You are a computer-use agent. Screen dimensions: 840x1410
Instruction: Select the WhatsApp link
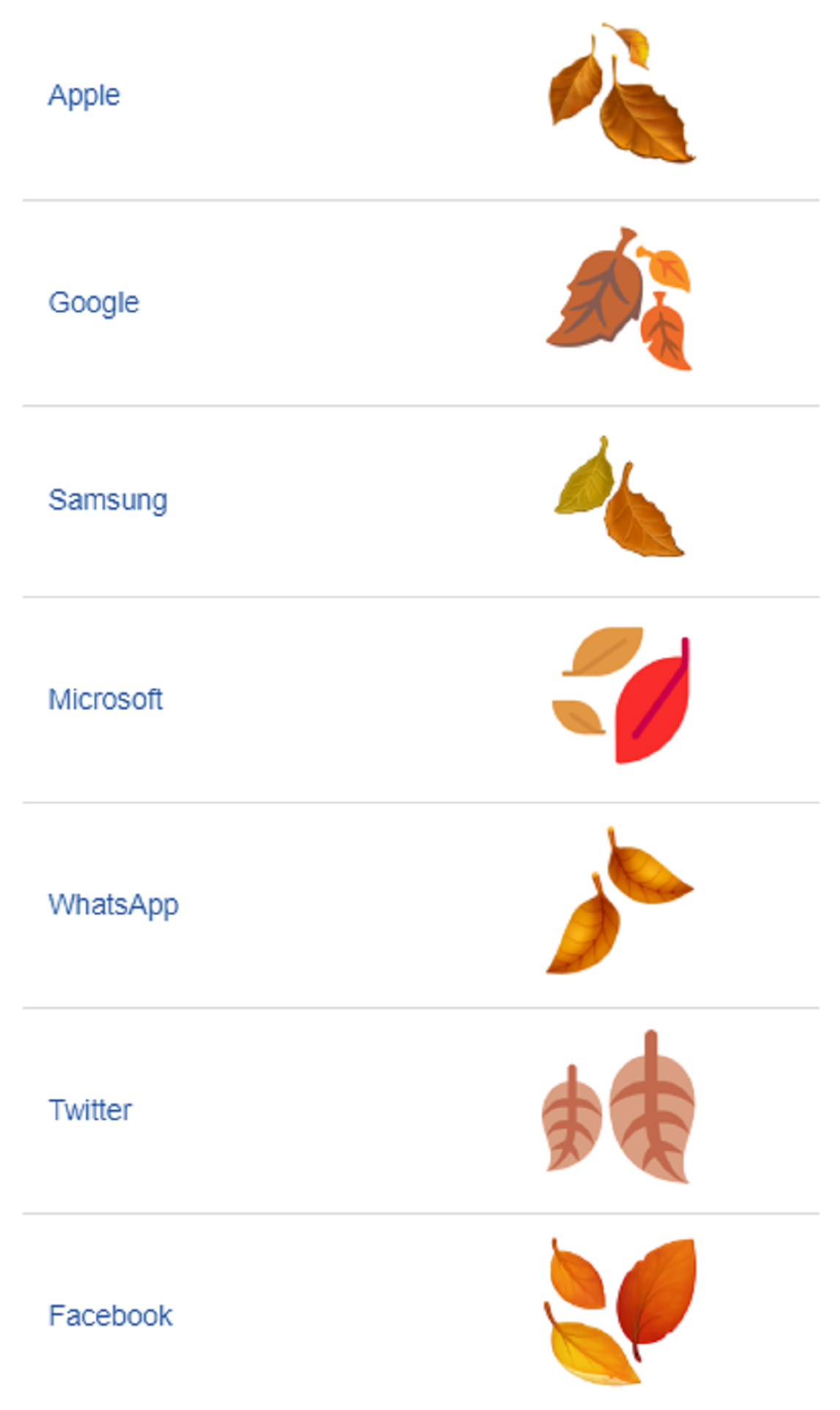113,905
